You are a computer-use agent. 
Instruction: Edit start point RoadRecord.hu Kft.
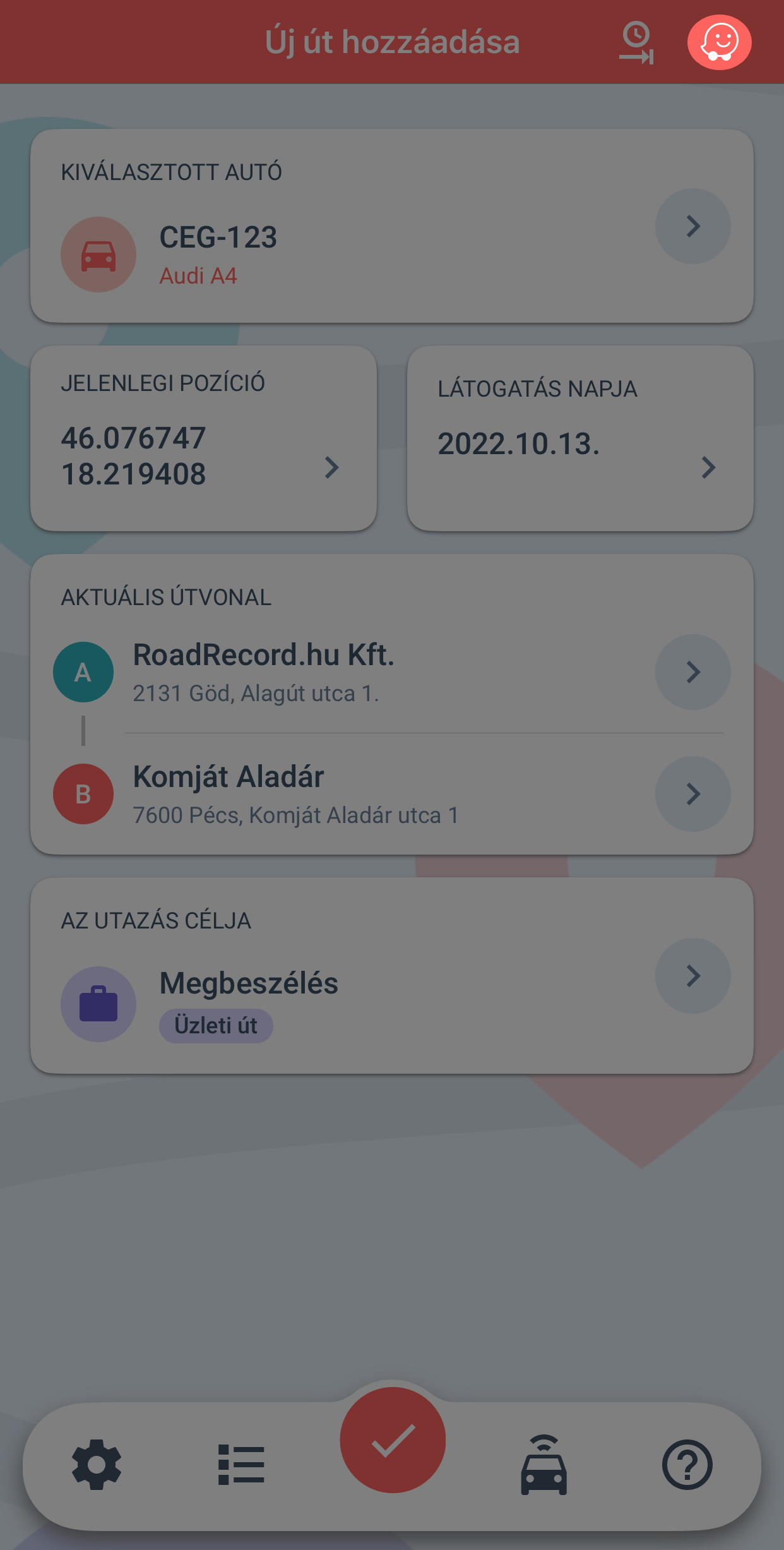click(x=692, y=672)
